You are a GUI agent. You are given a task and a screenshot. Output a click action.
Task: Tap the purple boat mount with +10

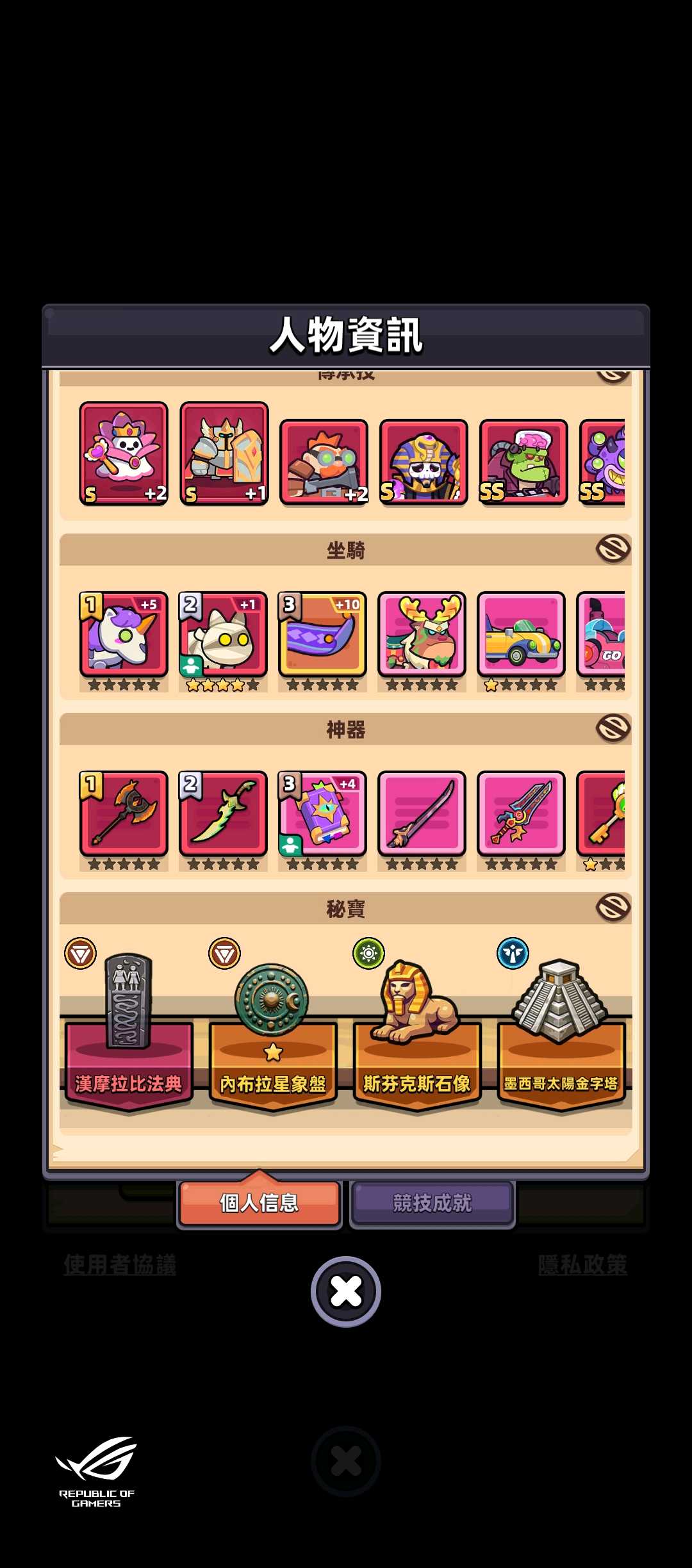tap(322, 634)
